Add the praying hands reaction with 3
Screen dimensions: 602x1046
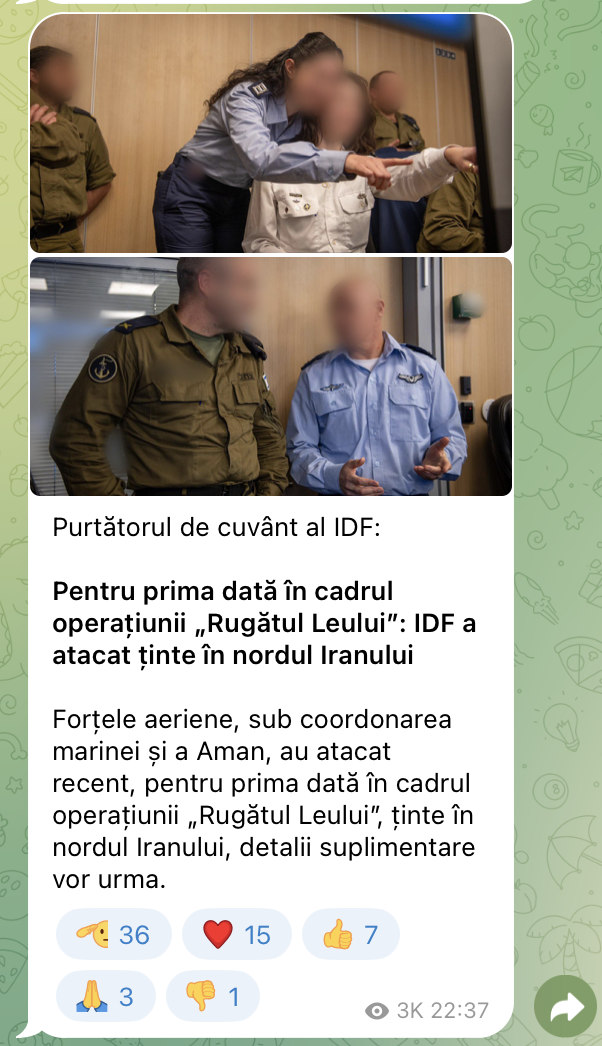[105, 996]
